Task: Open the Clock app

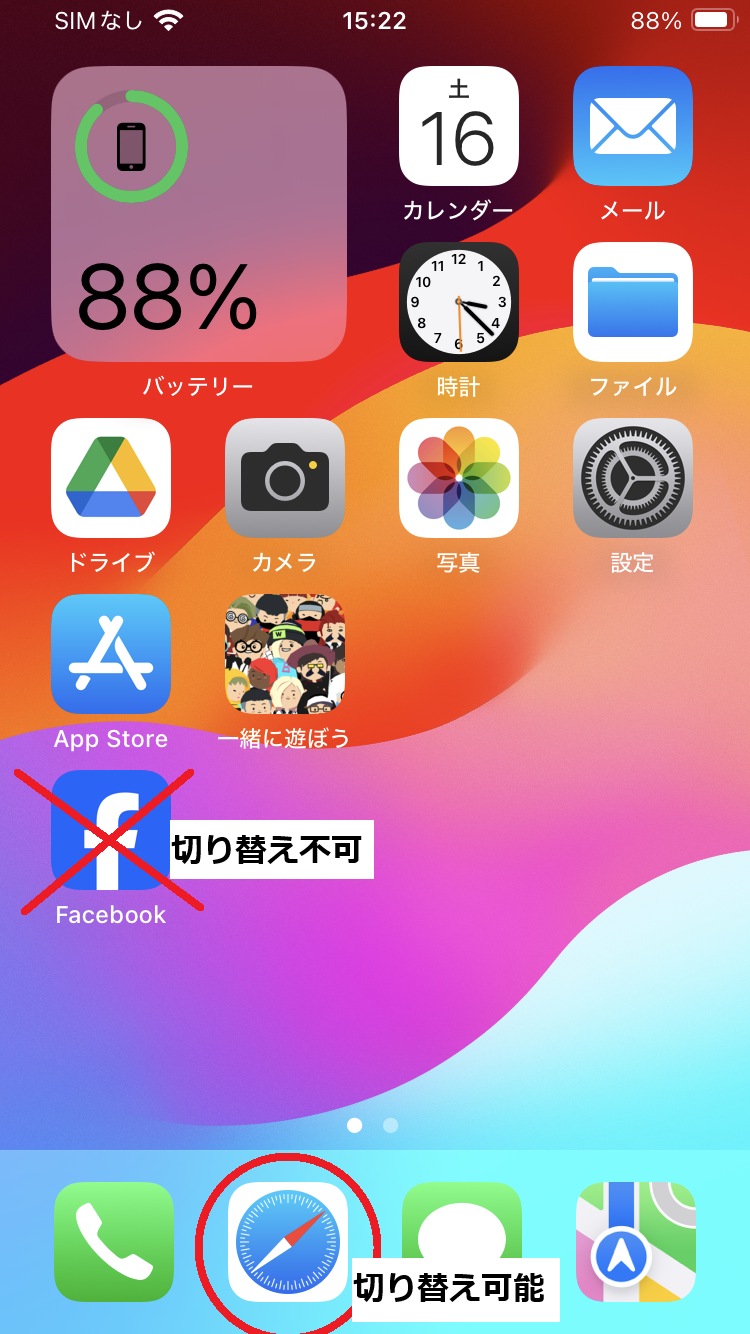Action: [x=458, y=302]
